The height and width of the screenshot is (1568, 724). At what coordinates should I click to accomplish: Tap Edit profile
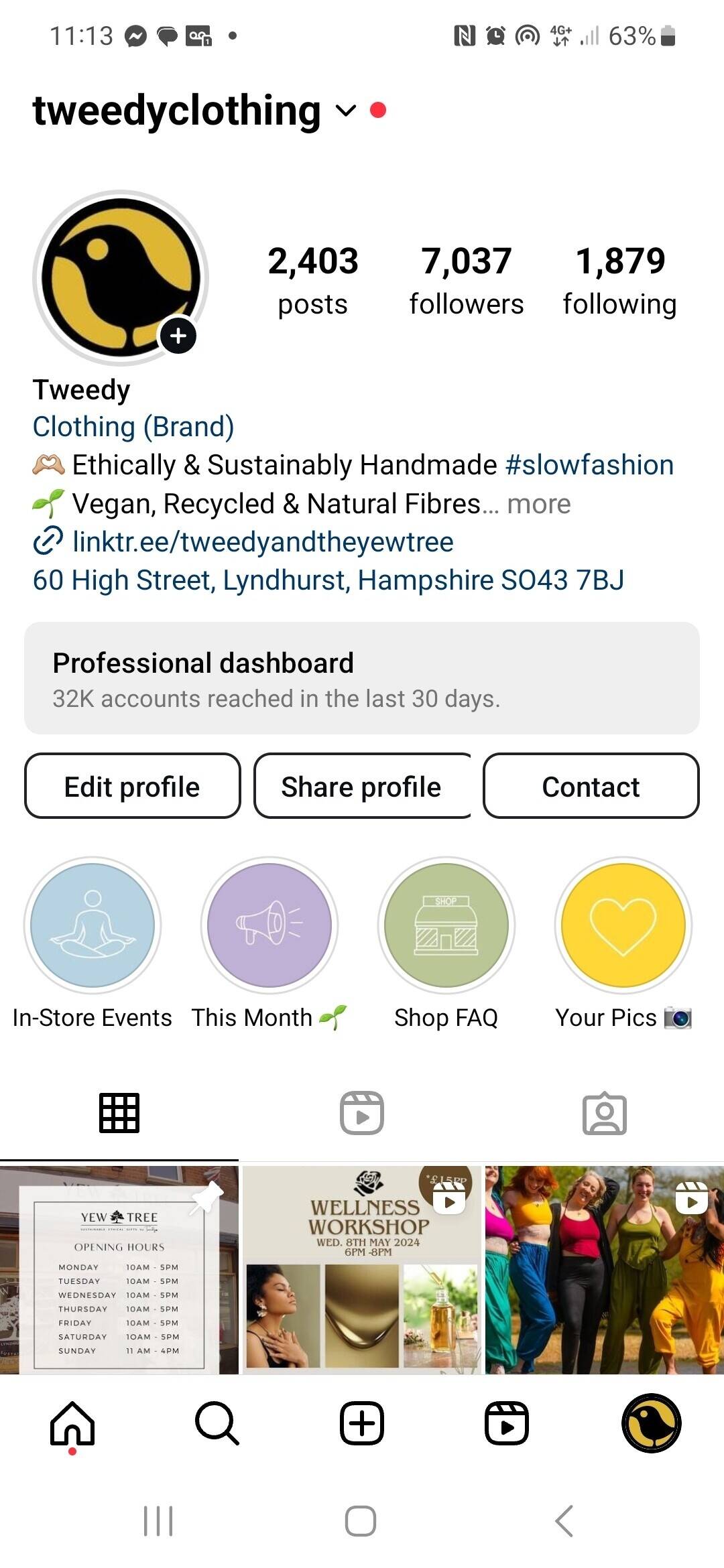(133, 786)
